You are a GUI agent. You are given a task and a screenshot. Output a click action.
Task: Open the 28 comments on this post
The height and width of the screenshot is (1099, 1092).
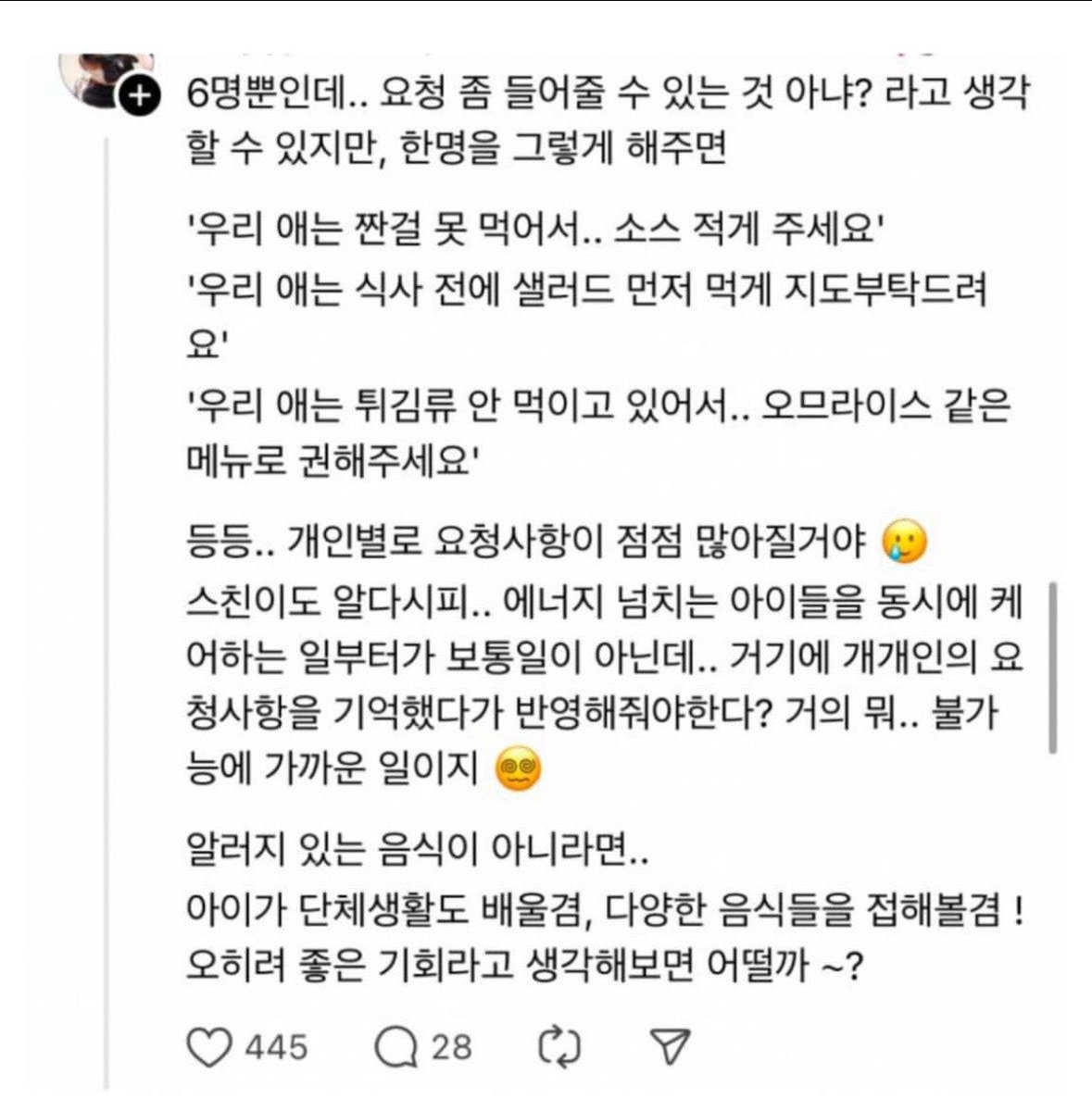coord(396,1046)
